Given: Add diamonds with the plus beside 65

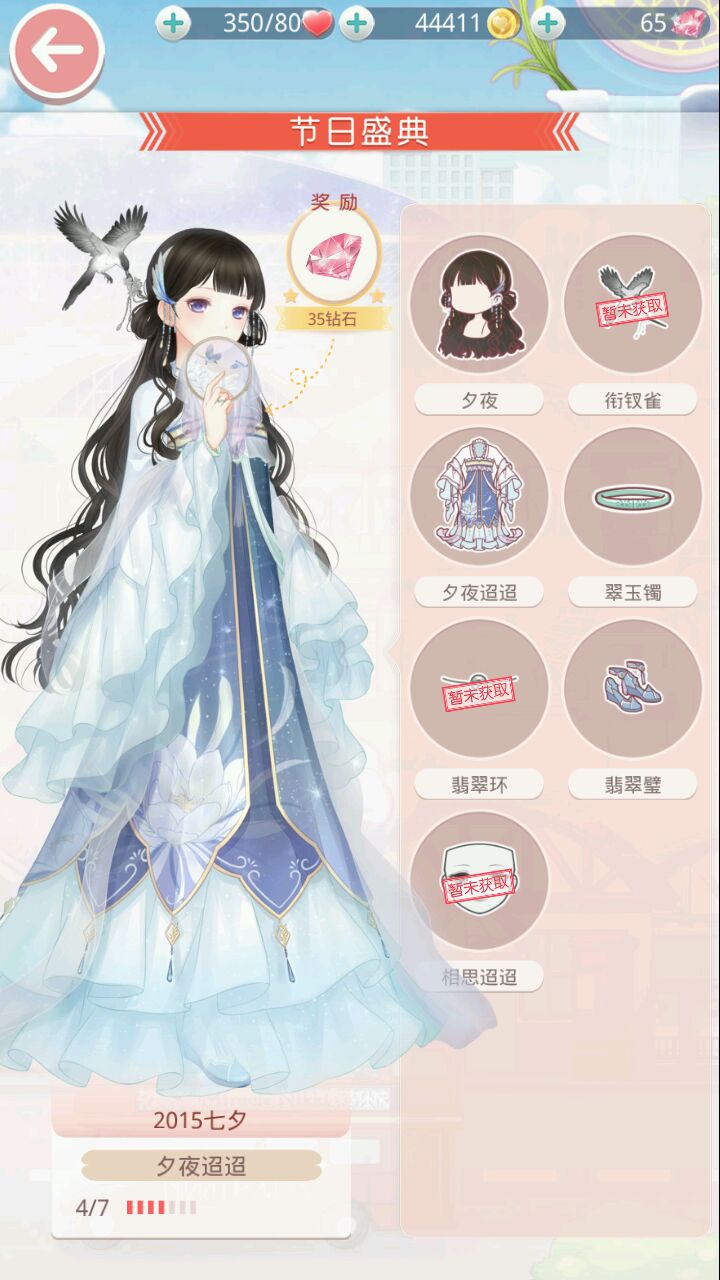Looking at the screenshot, I should [x=547, y=23].
